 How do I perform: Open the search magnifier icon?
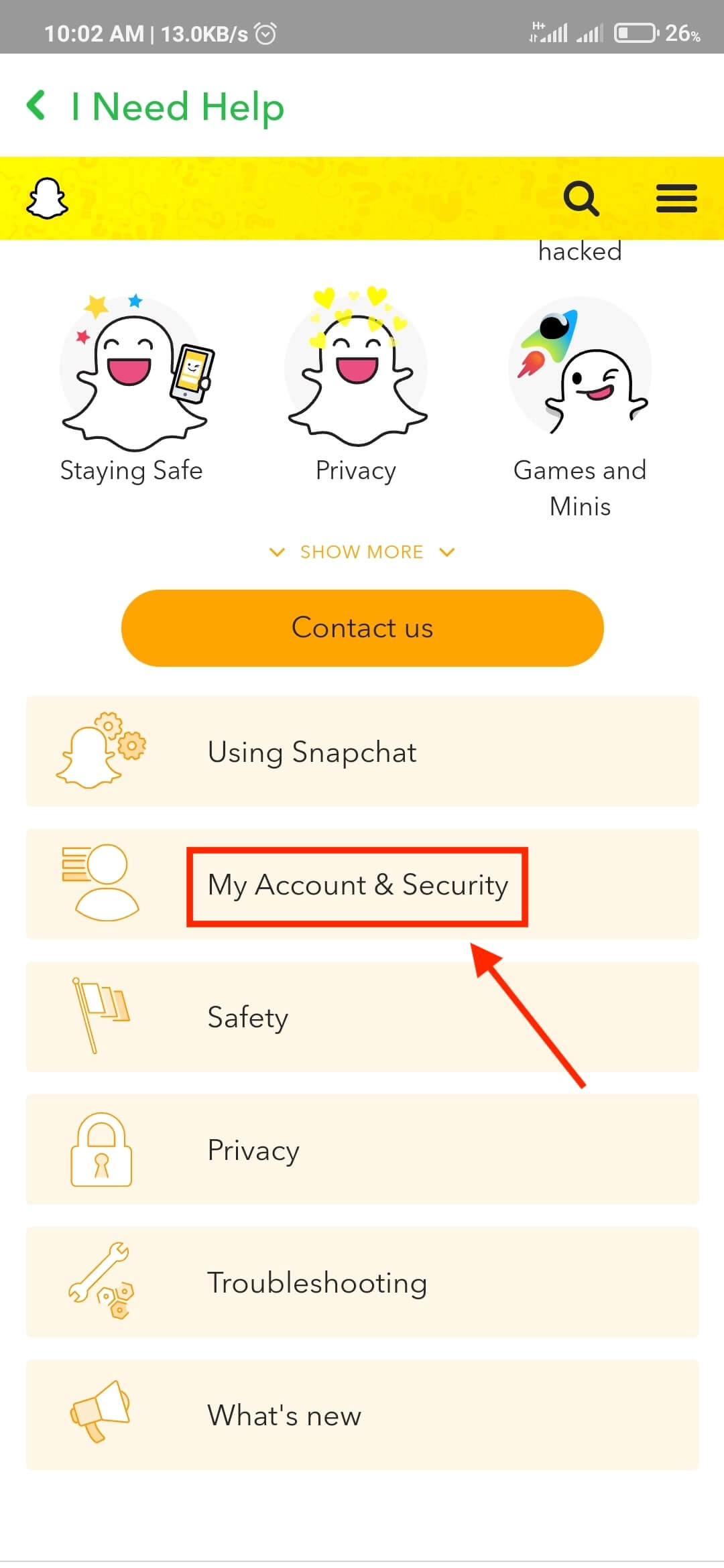[x=581, y=198]
